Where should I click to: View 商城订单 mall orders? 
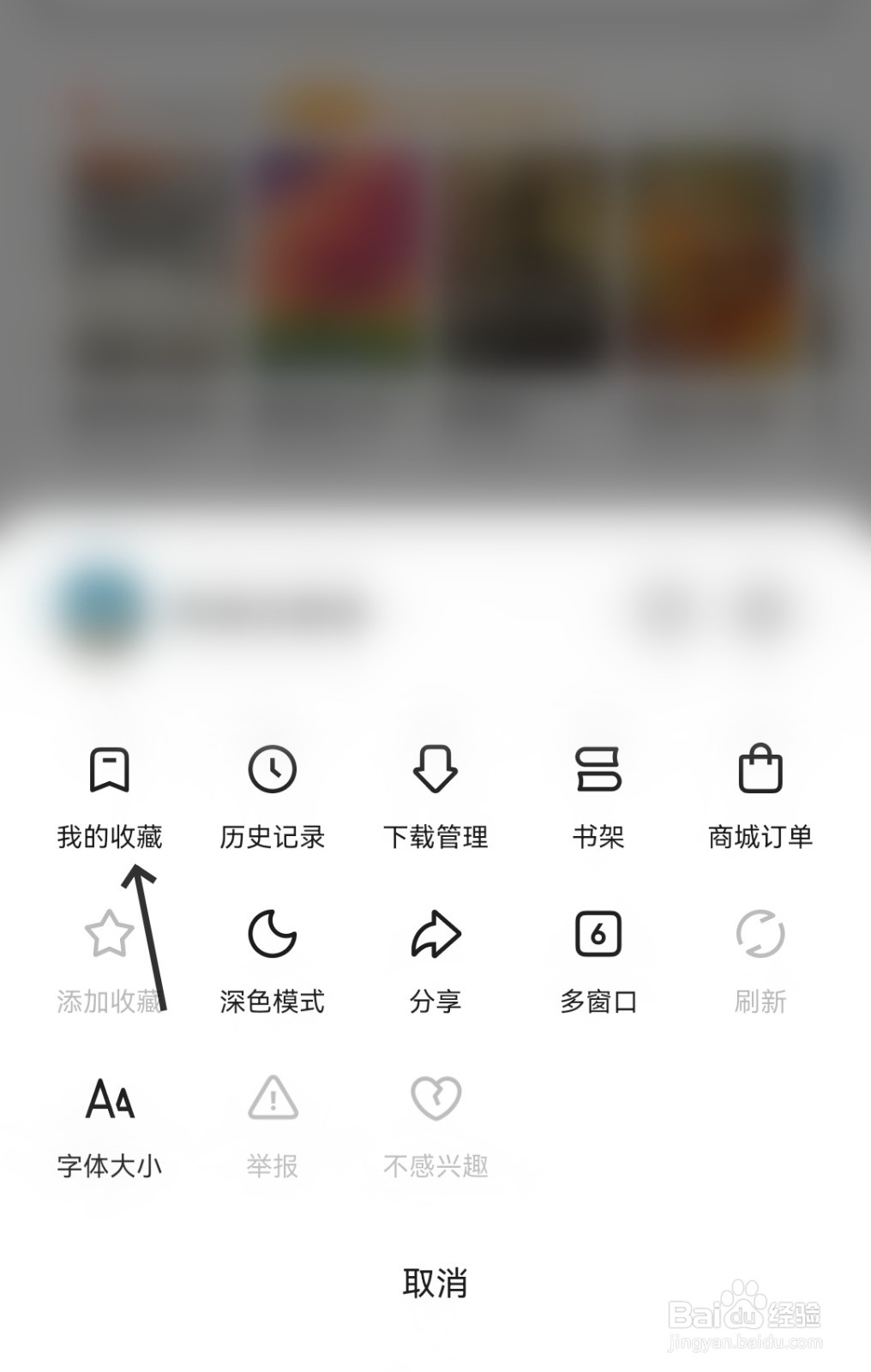(761, 797)
